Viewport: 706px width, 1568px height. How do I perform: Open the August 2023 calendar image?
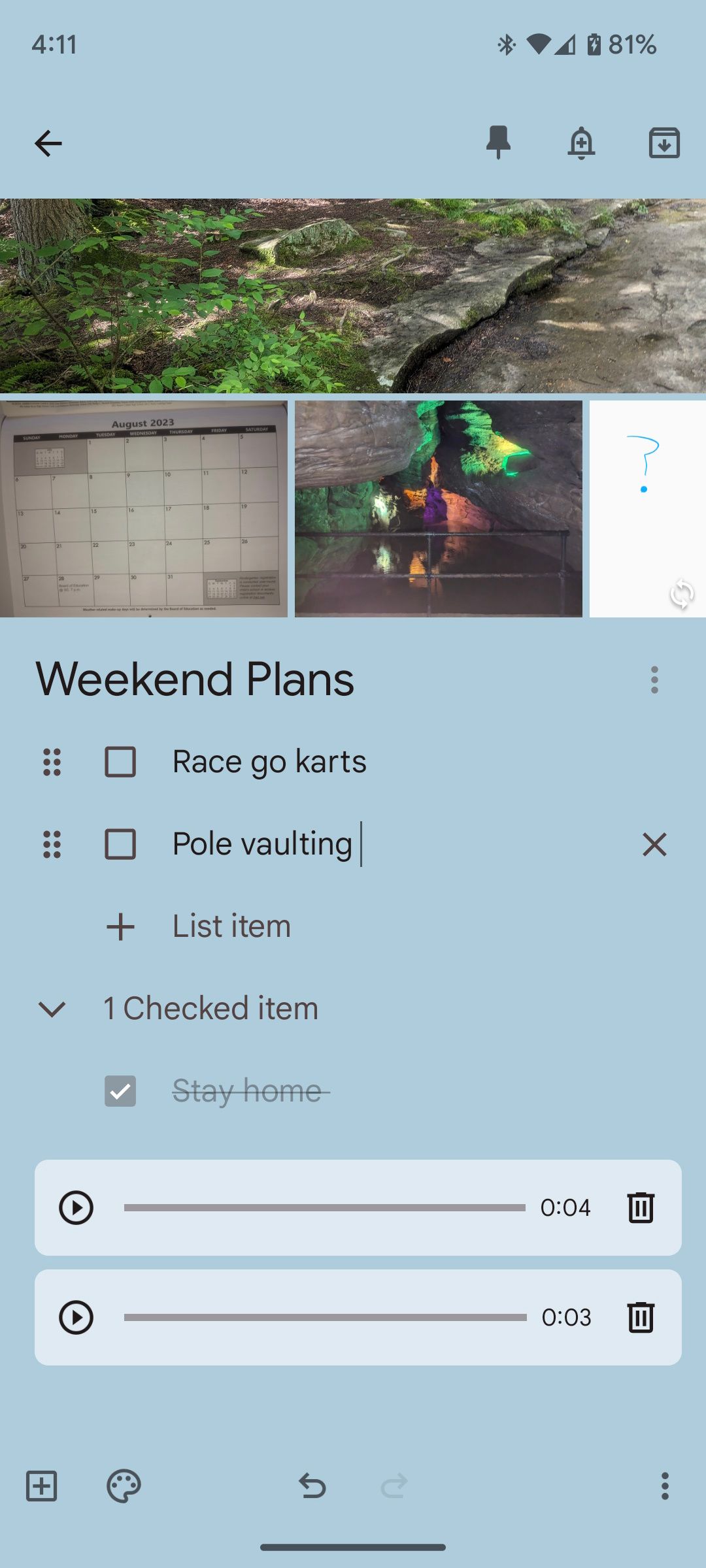(144, 509)
